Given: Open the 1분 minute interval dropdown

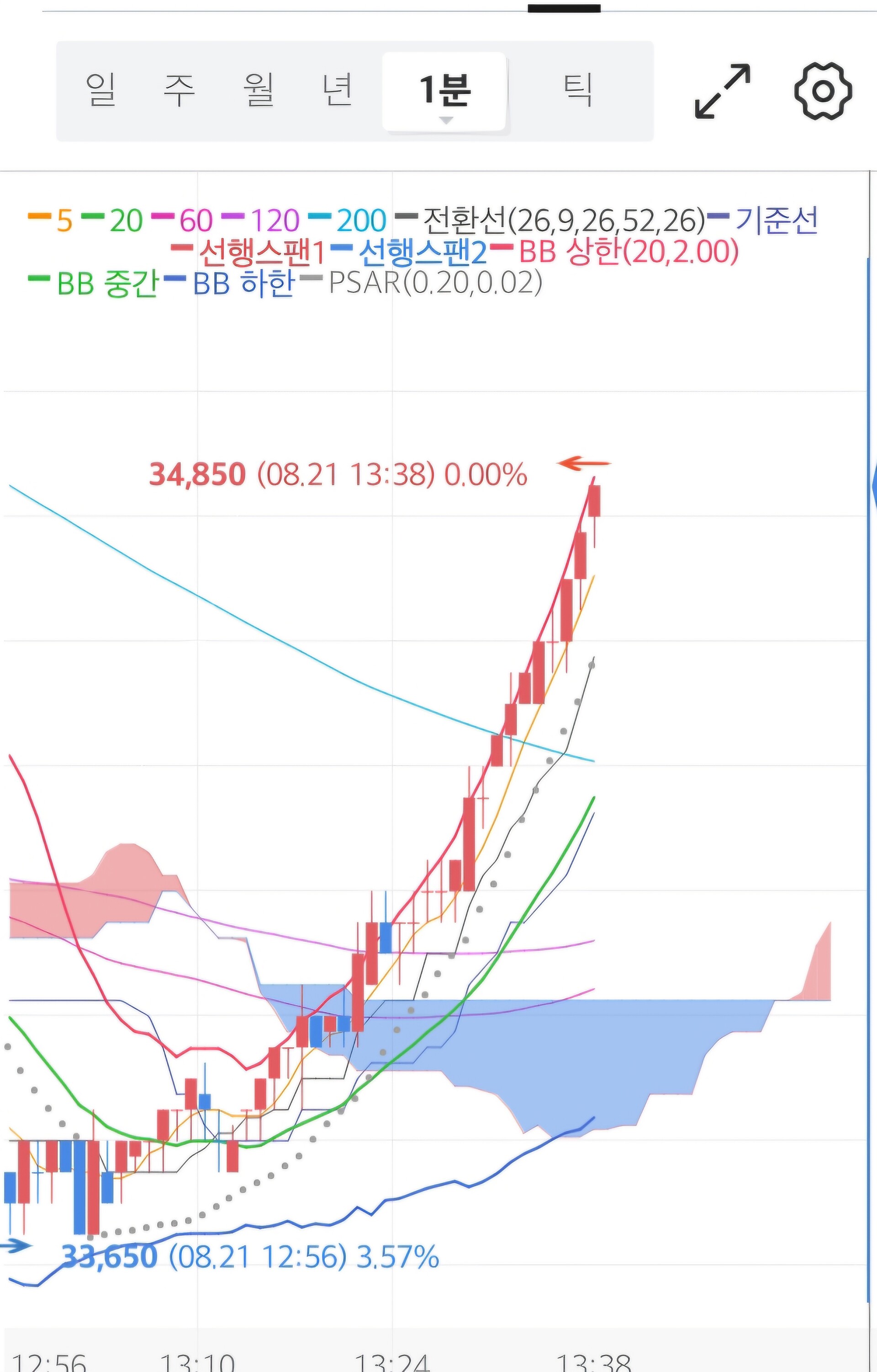Looking at the screenshot, I should pyautogui.click(x=445, y=92).
